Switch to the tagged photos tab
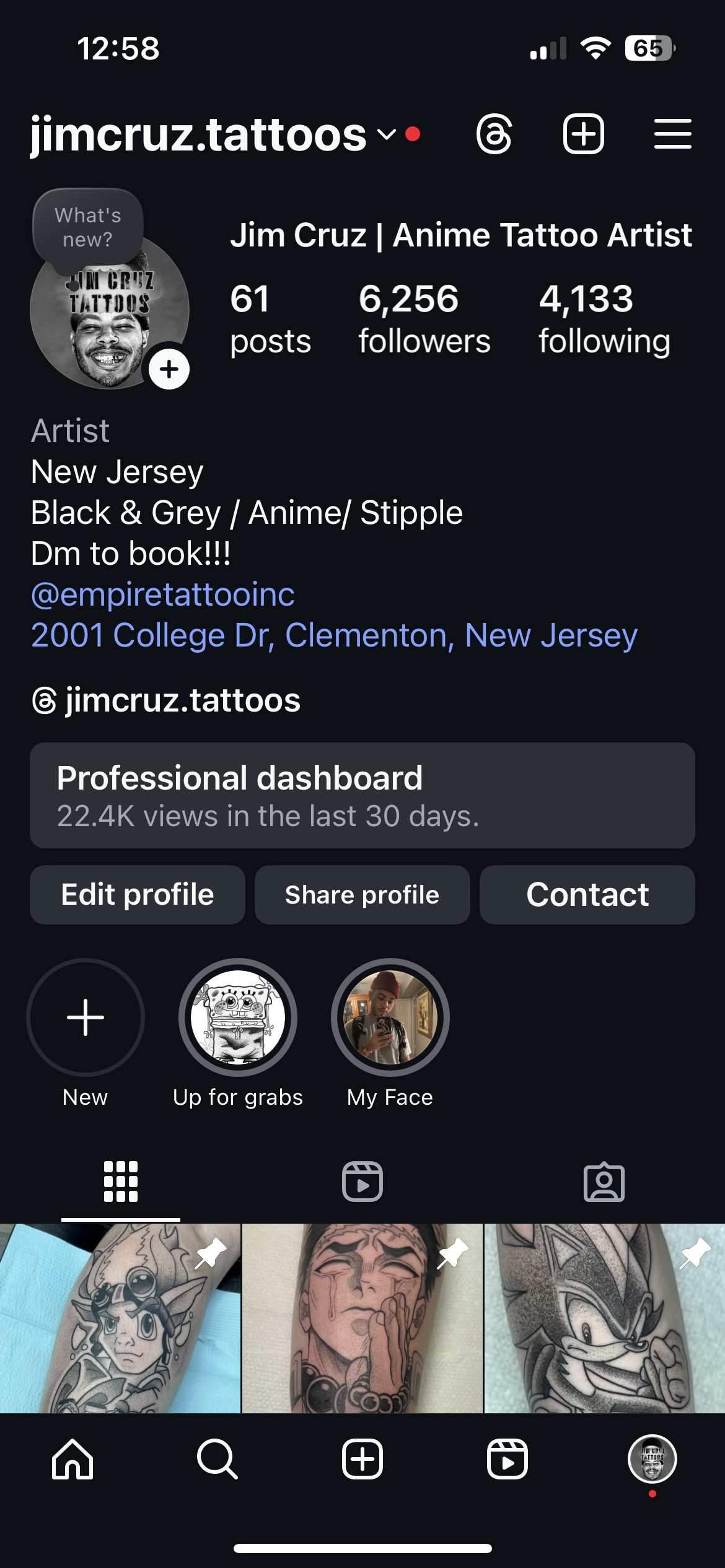 (x=604, y=1182)
